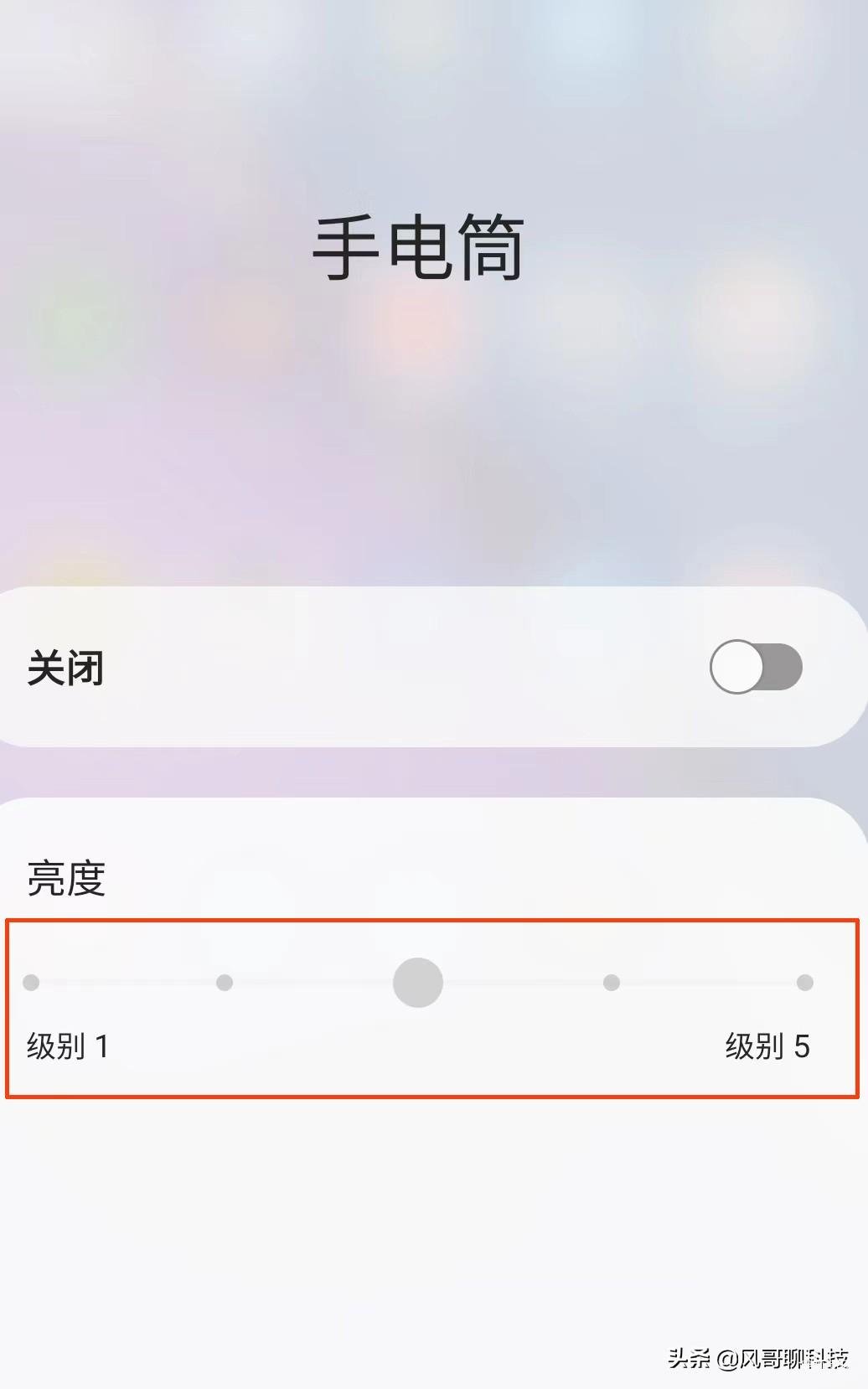Image resolution: width=868 pixels, height=1389 pixels.
Task: Toggle the flashlight switch on
Action: 756,667
